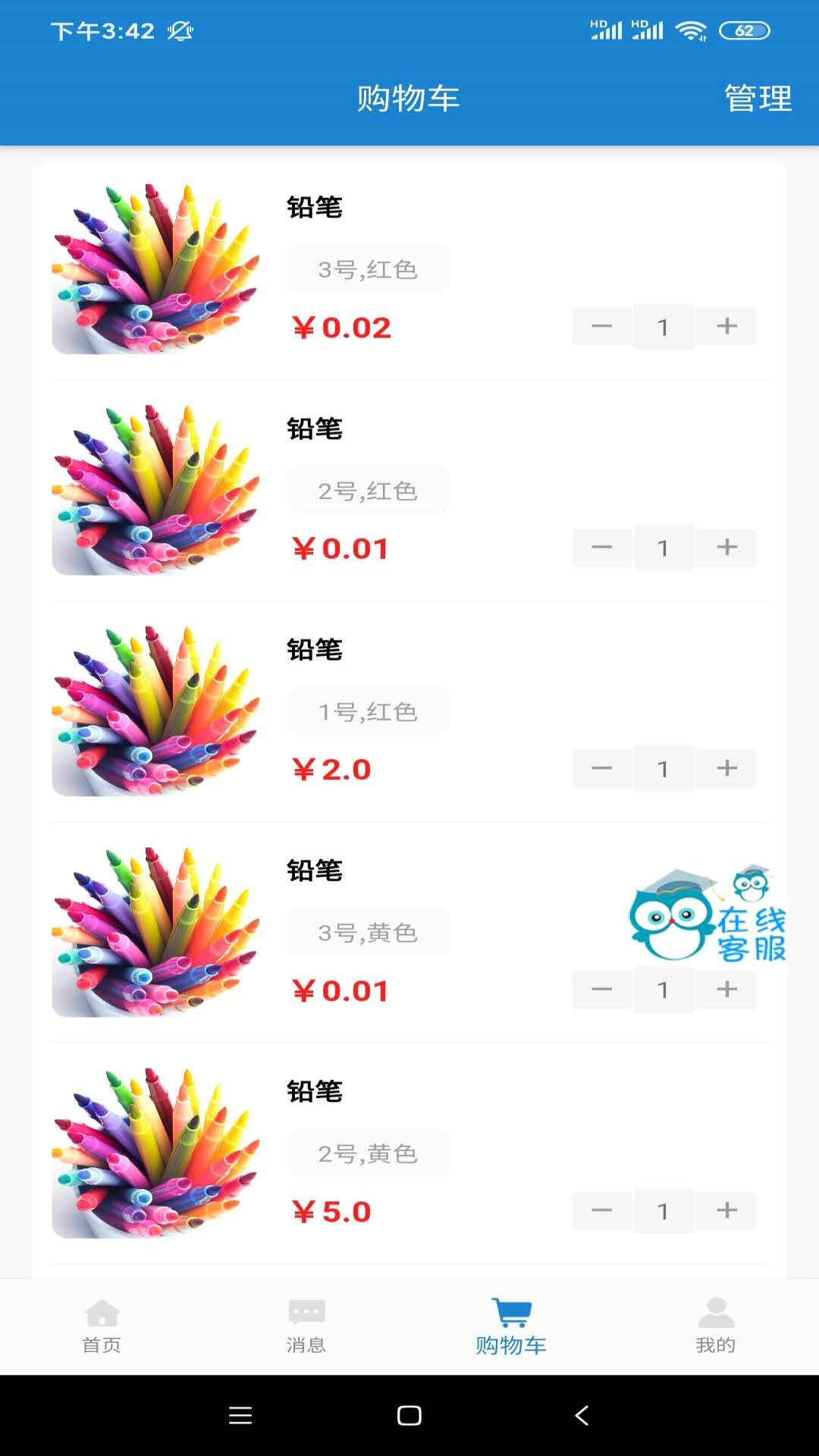Open the 我的 profile icon
Viewport: 819px width, 1456px height.
715,1319
